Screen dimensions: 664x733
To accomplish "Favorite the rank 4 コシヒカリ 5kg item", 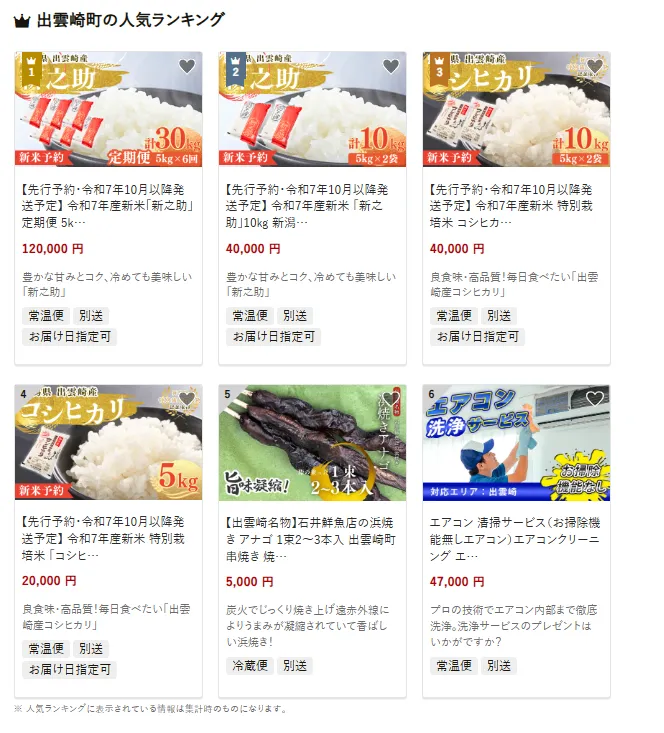I will tap(187, 399).
